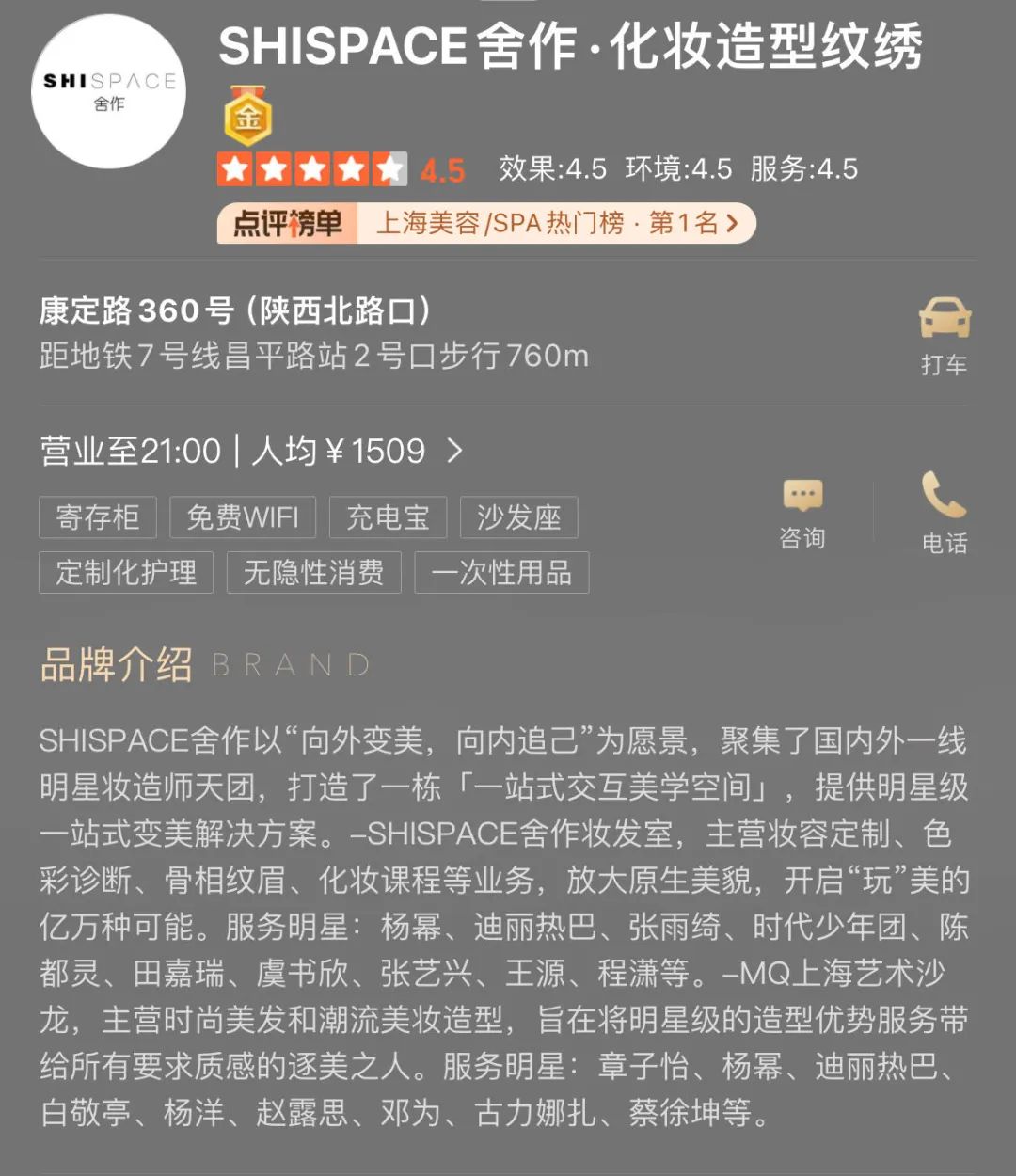Image resolution: width=1016 pixels, height=1176 pixels.
Task: Call the shop via 电话
Action: (x=944, y=513)
